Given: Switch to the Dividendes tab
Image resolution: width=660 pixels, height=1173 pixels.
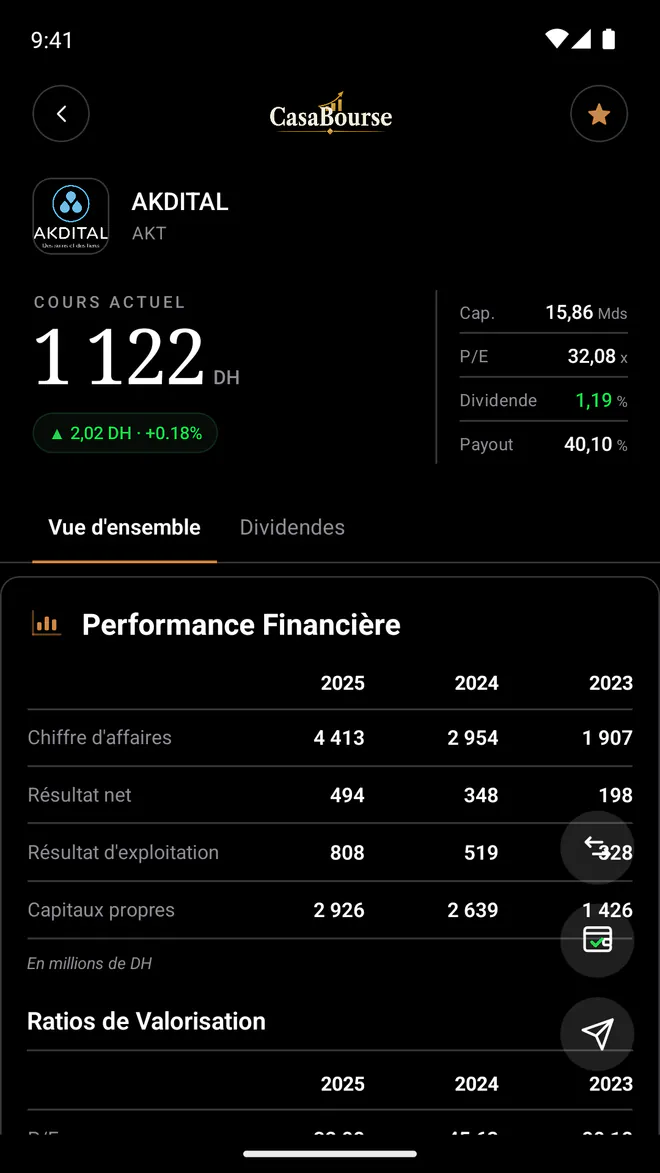Looking at the screenshot, I should click(x=292, y=527).
